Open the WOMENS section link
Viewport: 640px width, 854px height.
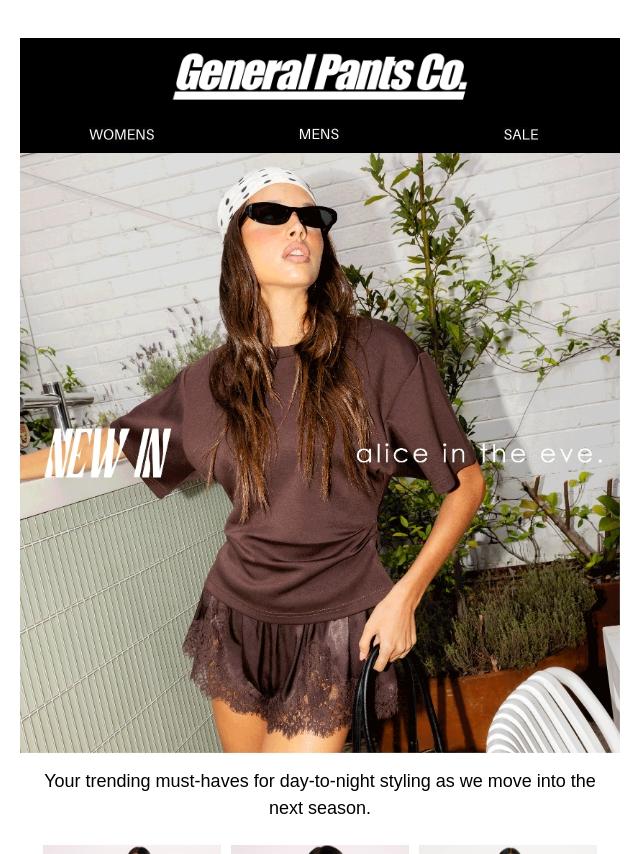point(122,135)
